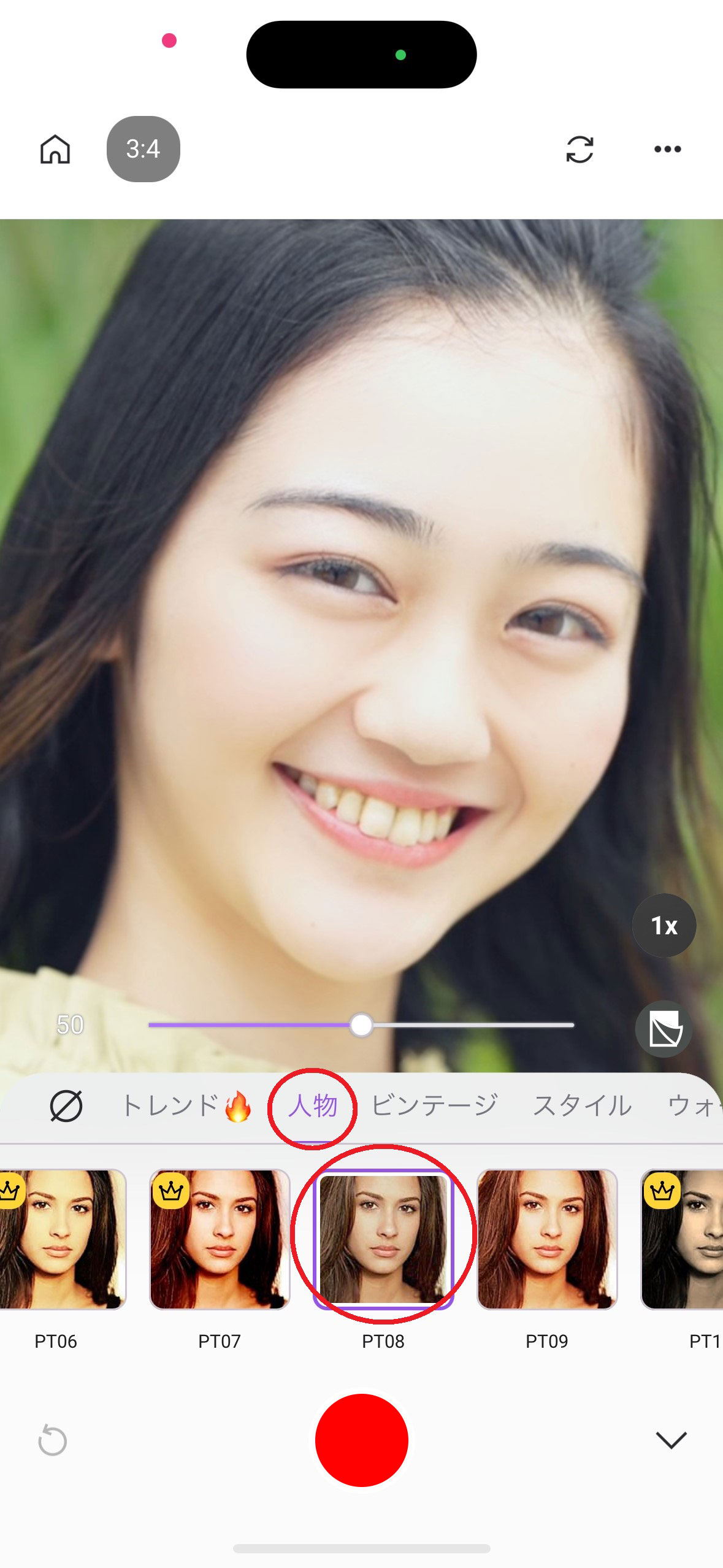Select the PT08 filter thumbnail
Viewport: 723px width, 1568px height.
(383, 1239)
